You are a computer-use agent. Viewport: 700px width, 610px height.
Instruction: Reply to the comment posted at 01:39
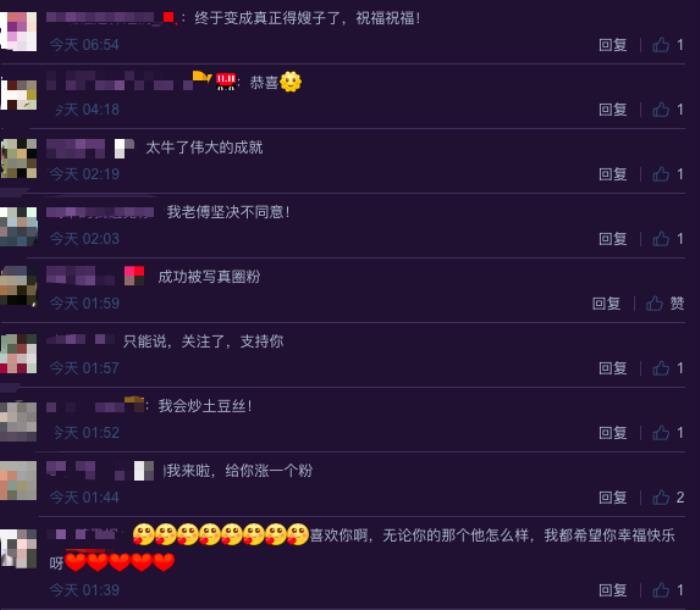coord(613,590)
